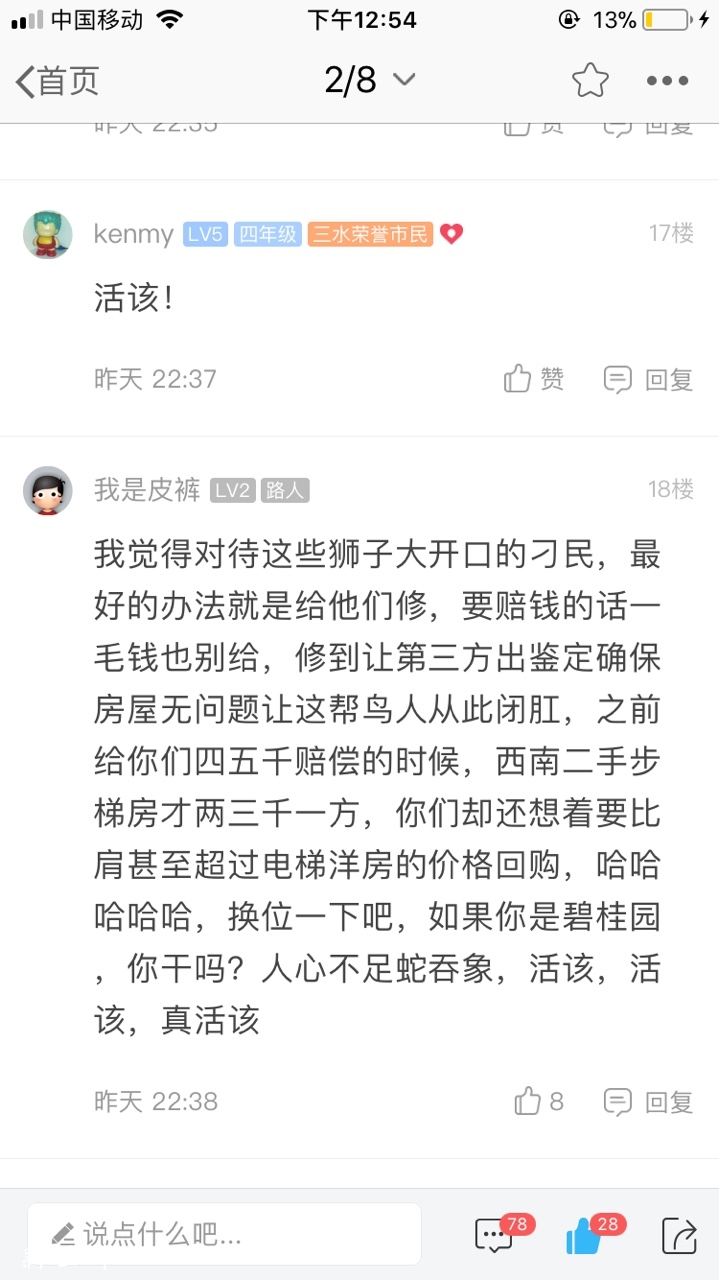The width and height of the screenshot is (719, 1280).
Task: View 我是皮裤's profile avatar
Action: [48, 490]
